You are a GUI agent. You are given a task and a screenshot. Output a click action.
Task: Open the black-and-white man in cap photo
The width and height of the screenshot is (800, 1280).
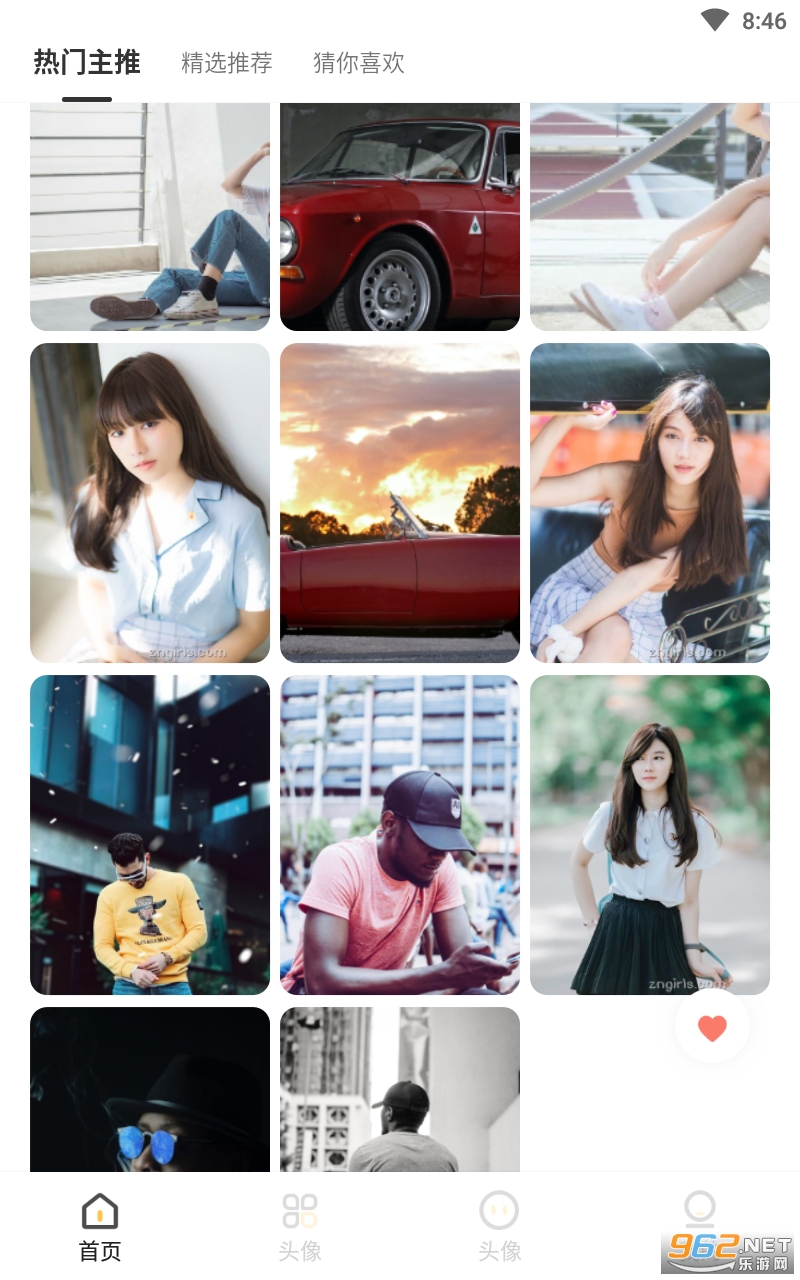tap(400, 1089)
